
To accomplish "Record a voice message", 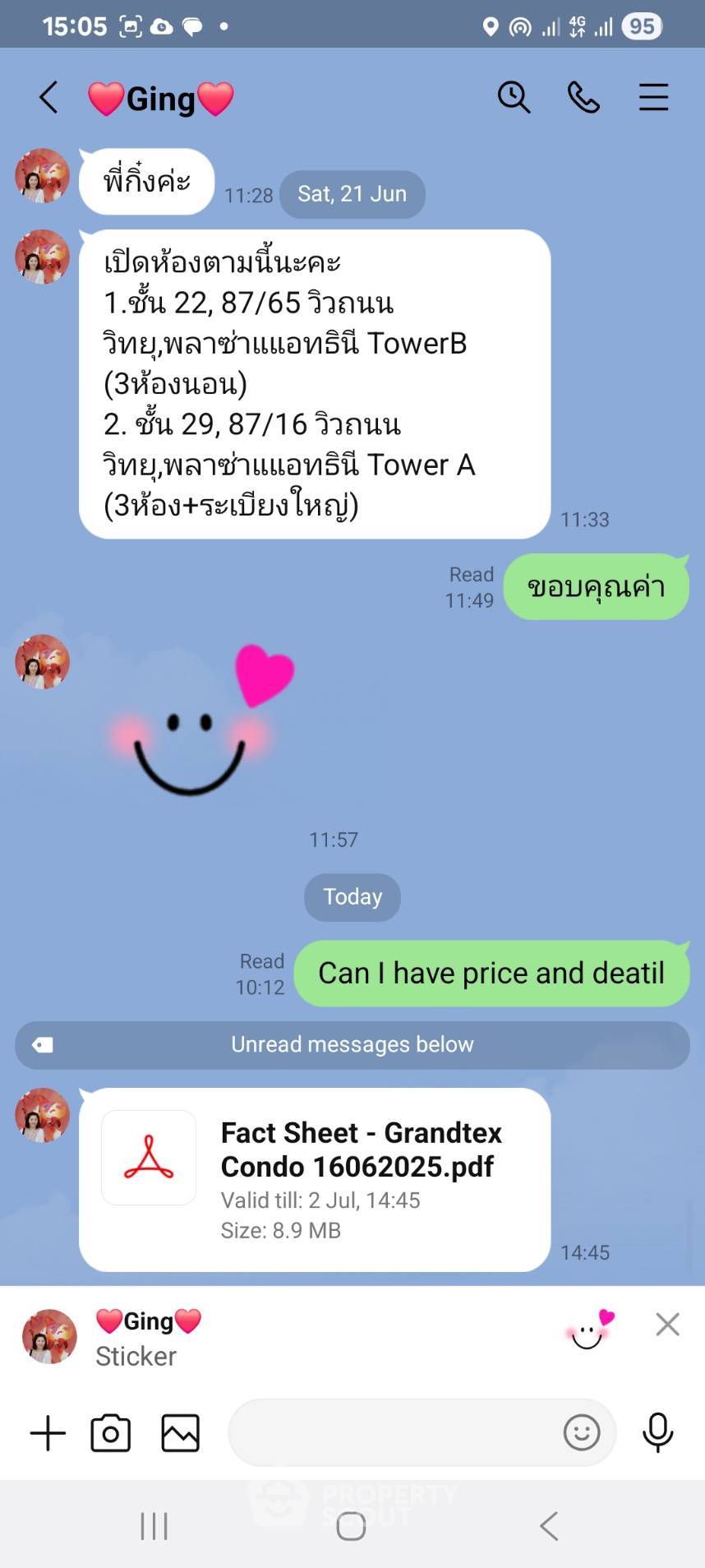I will click(657, 1433).
